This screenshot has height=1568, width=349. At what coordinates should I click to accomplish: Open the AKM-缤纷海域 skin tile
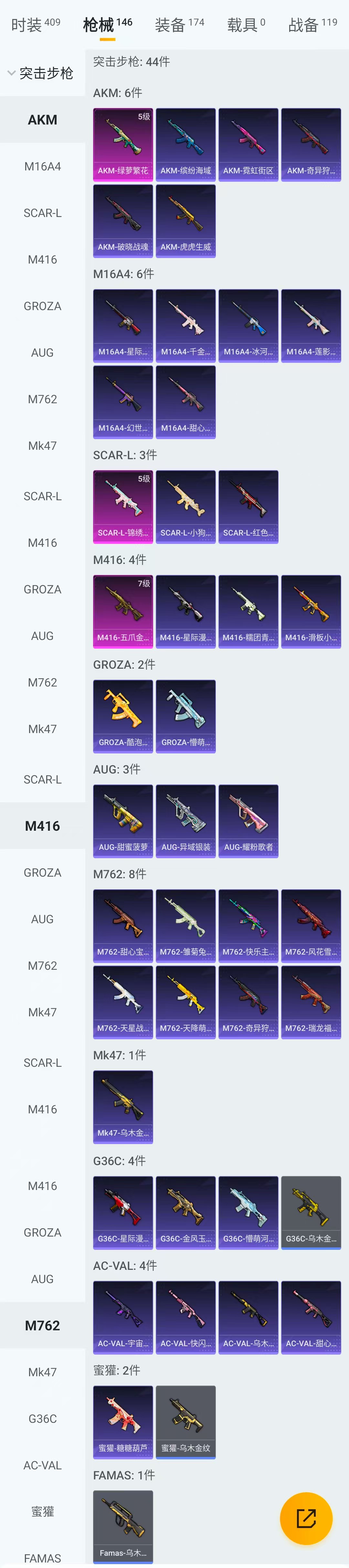[185, 144]
